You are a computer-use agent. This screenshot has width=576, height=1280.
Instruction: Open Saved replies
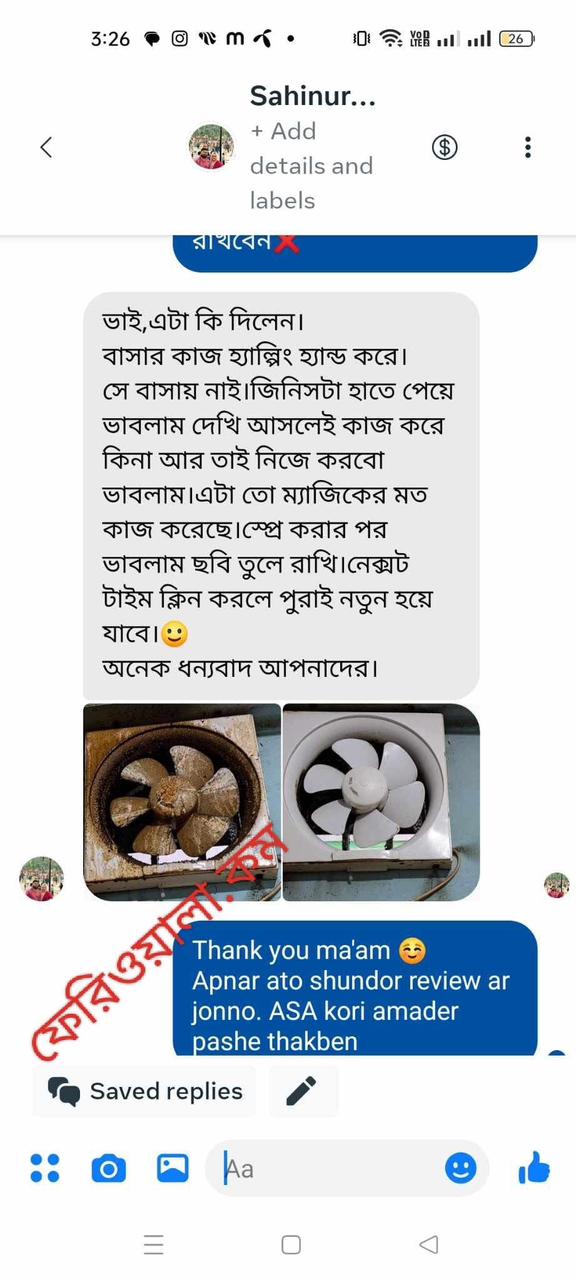coord(144,1091)
